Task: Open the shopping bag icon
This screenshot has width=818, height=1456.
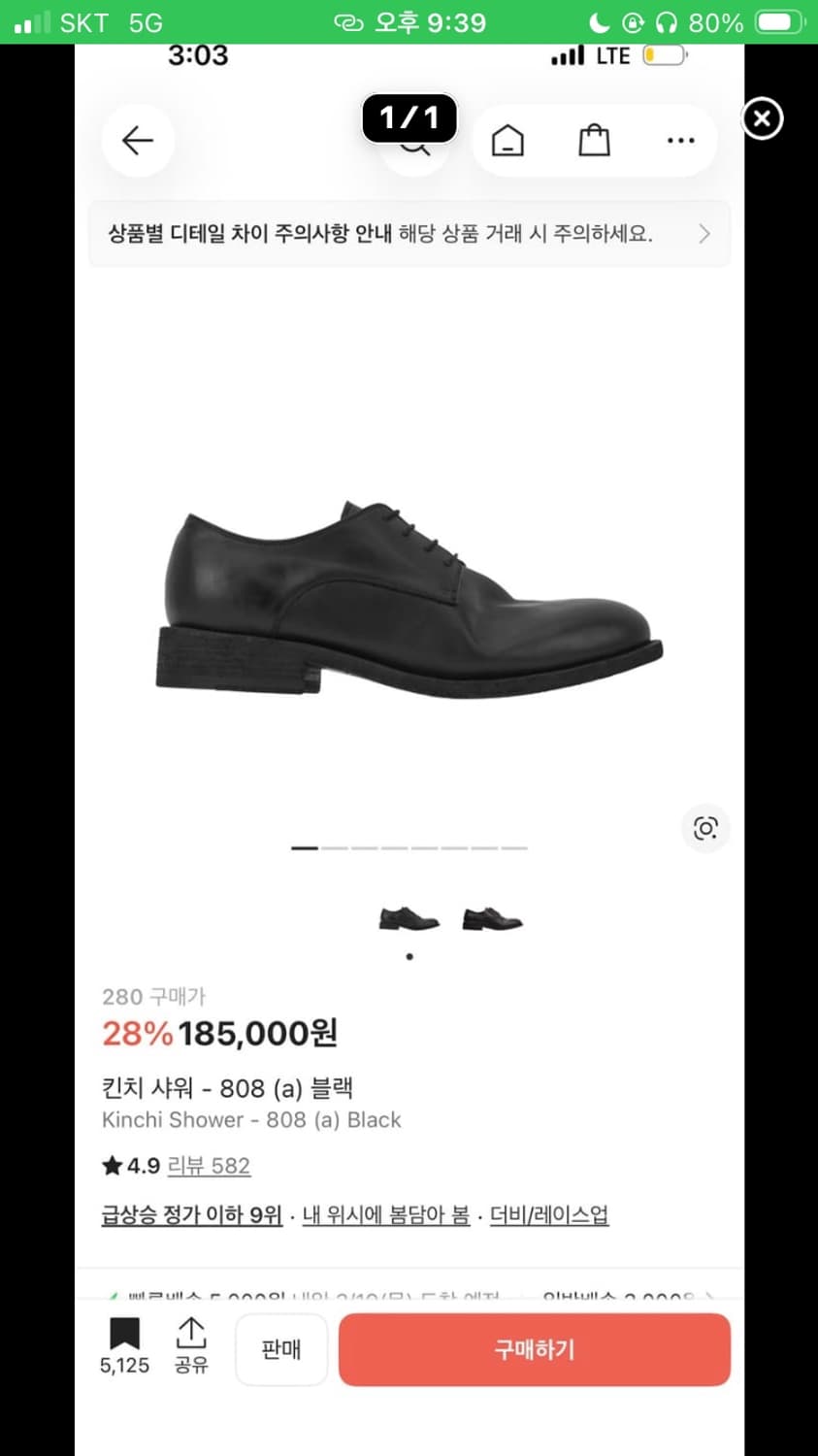Action: [594, 140]
